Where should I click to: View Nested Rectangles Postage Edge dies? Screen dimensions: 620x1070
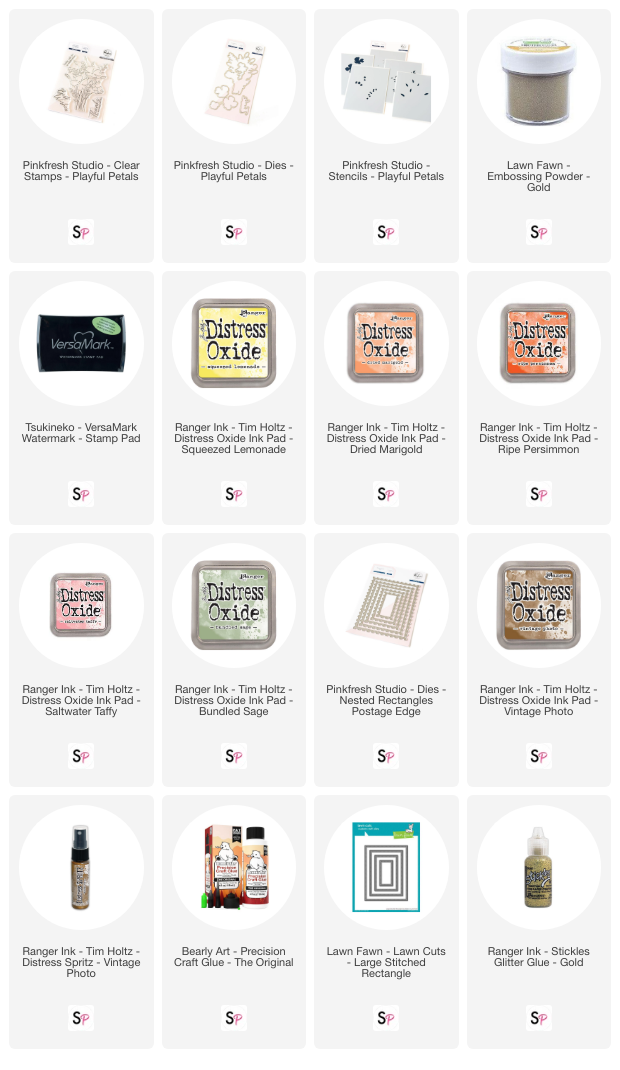click(386, 660)
